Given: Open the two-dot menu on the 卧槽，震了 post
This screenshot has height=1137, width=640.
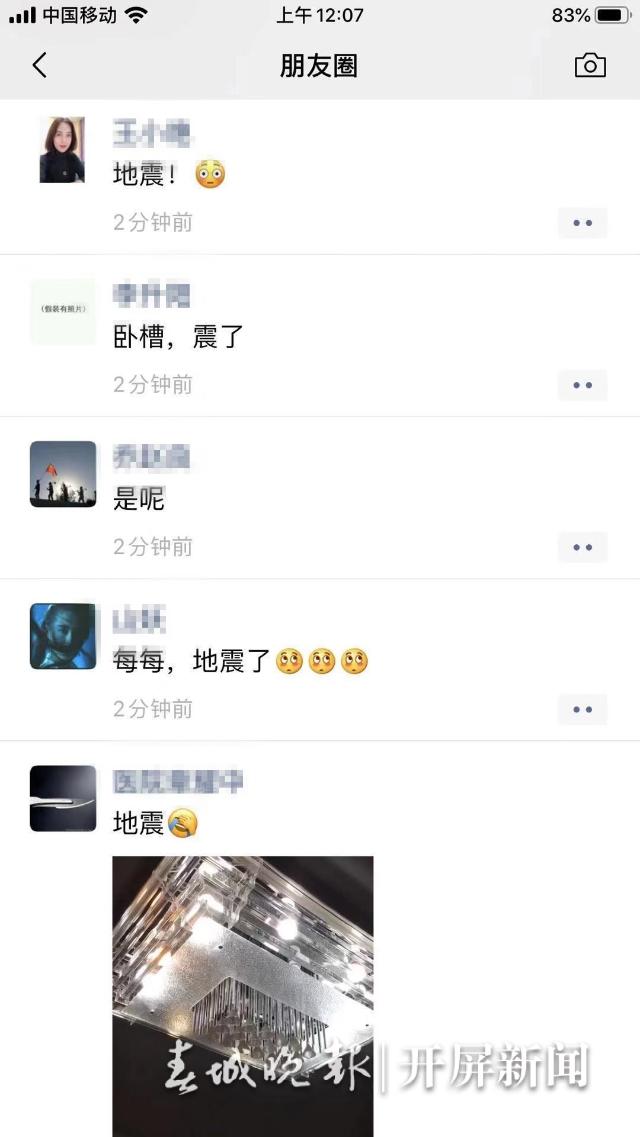Looking at the screenshot, I should (x=582, y=385).
